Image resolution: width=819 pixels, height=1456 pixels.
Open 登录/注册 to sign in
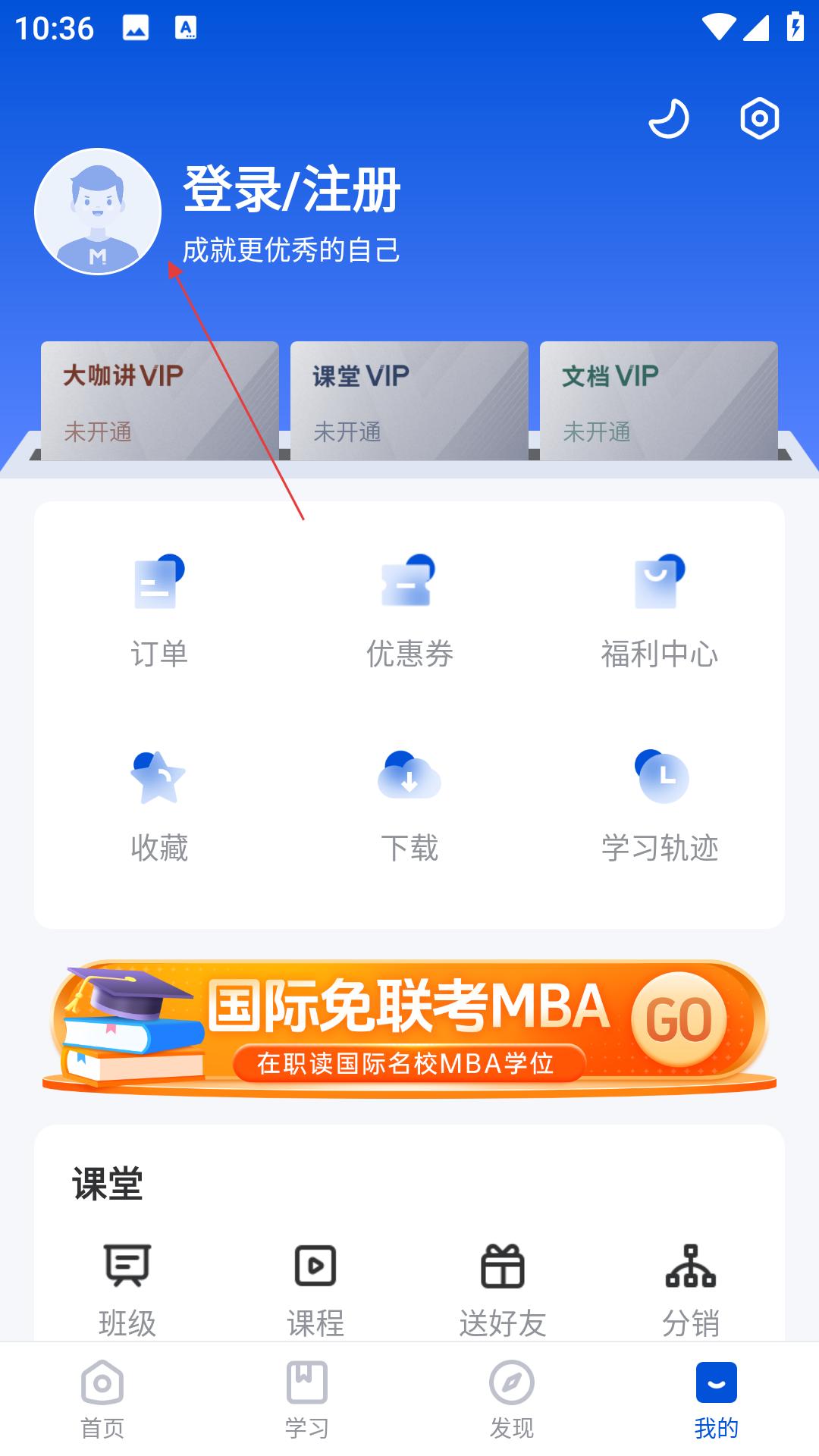292,190
